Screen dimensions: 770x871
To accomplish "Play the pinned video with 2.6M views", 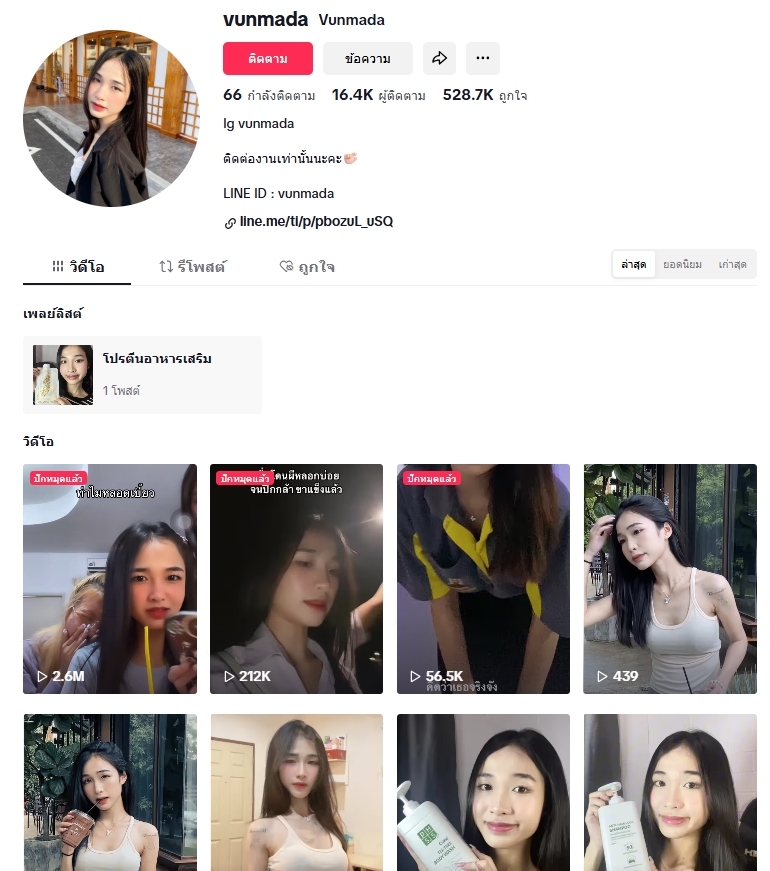I will point(110,578).
